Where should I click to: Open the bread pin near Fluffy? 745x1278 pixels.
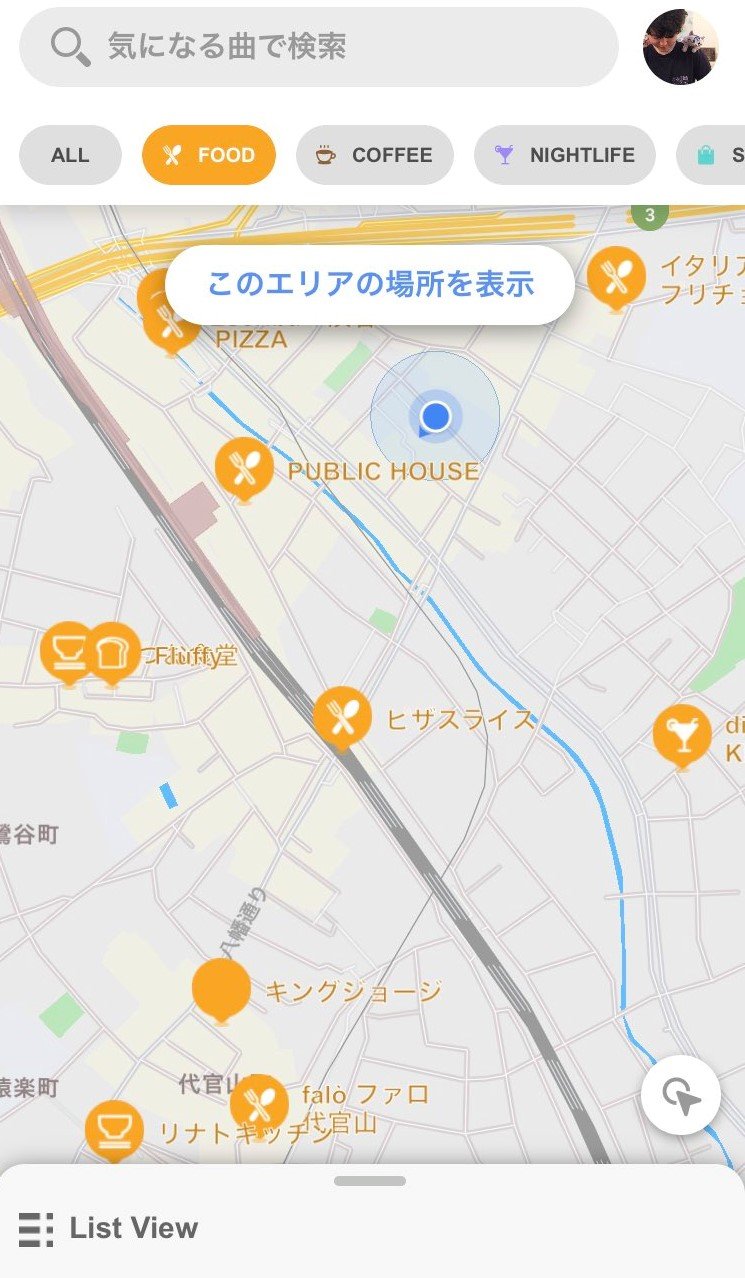pos(114,652)
